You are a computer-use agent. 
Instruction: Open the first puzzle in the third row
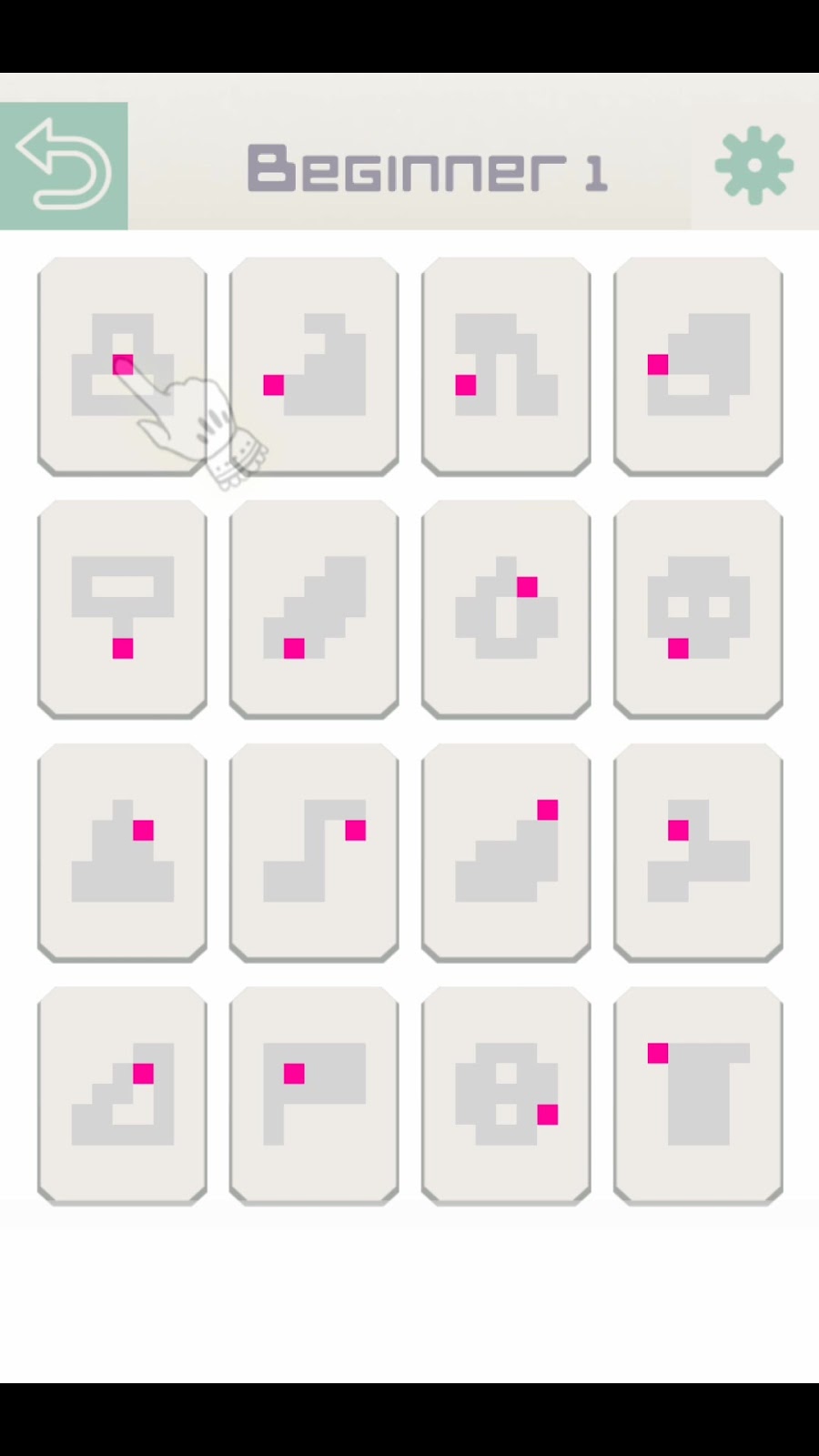pyautogui.click(x=122, y=853)
